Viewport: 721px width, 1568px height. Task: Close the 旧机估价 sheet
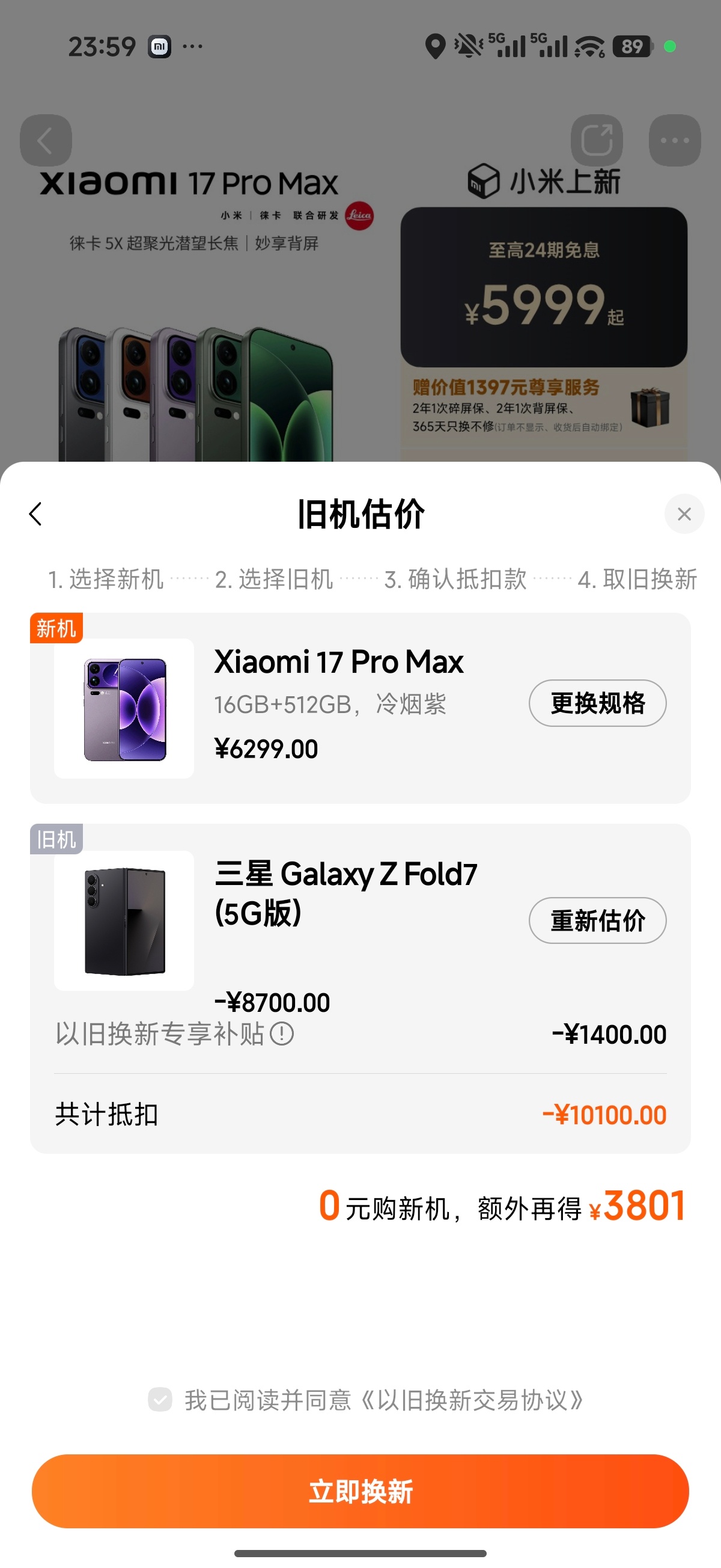pos(684,513)
